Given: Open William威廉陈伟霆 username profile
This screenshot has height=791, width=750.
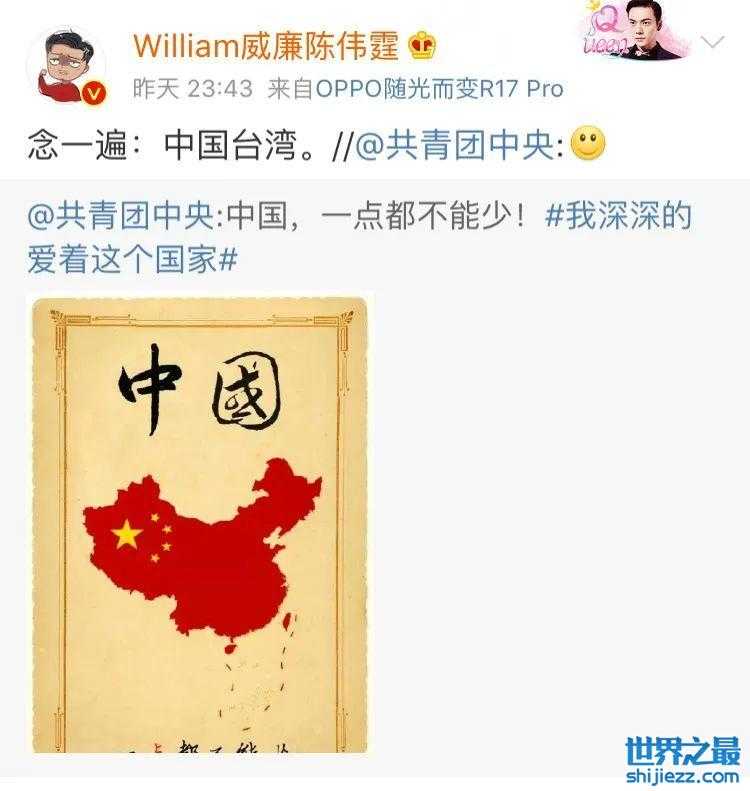Looking at the screenshot, I should tap(265, 45).
